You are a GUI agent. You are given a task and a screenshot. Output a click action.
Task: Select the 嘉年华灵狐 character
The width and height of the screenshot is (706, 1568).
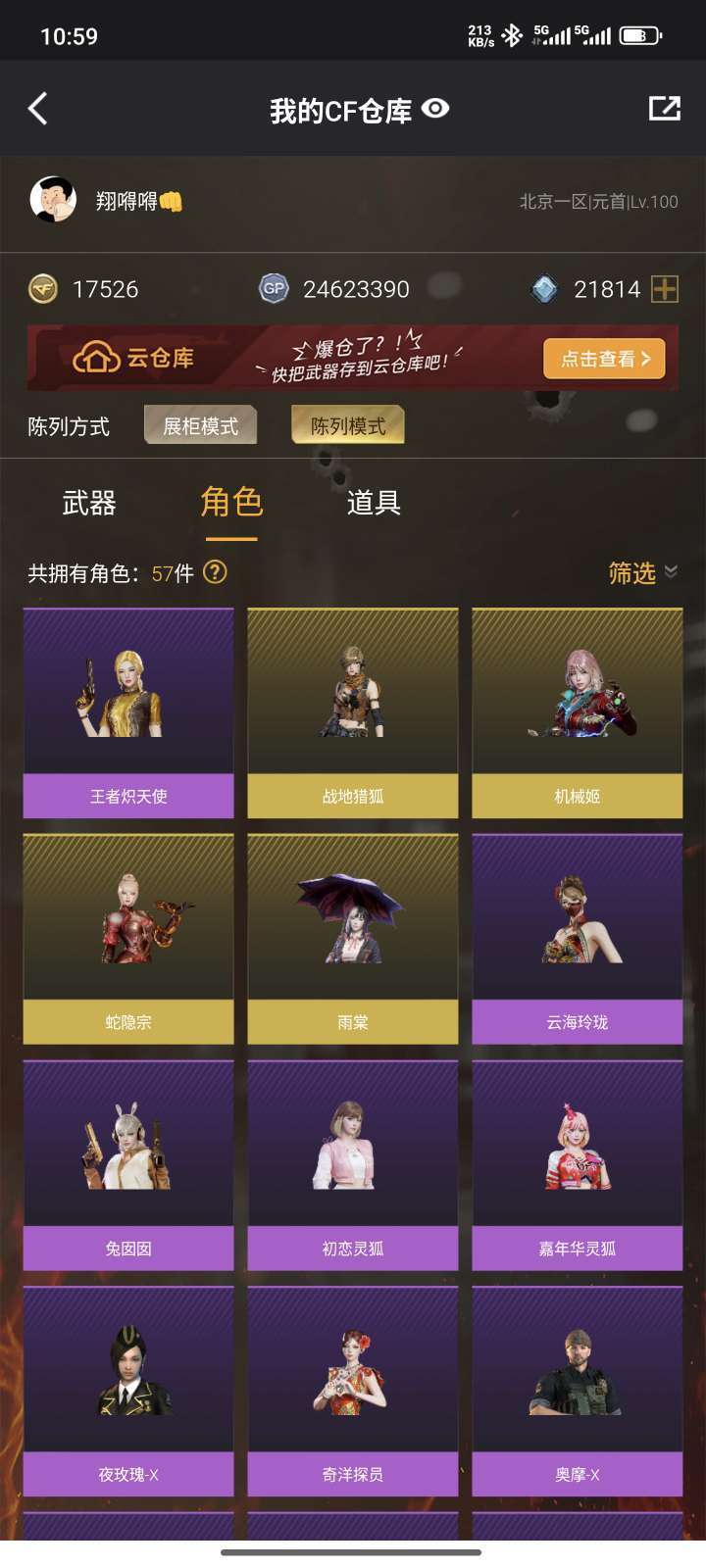[x=578, y=1165]
